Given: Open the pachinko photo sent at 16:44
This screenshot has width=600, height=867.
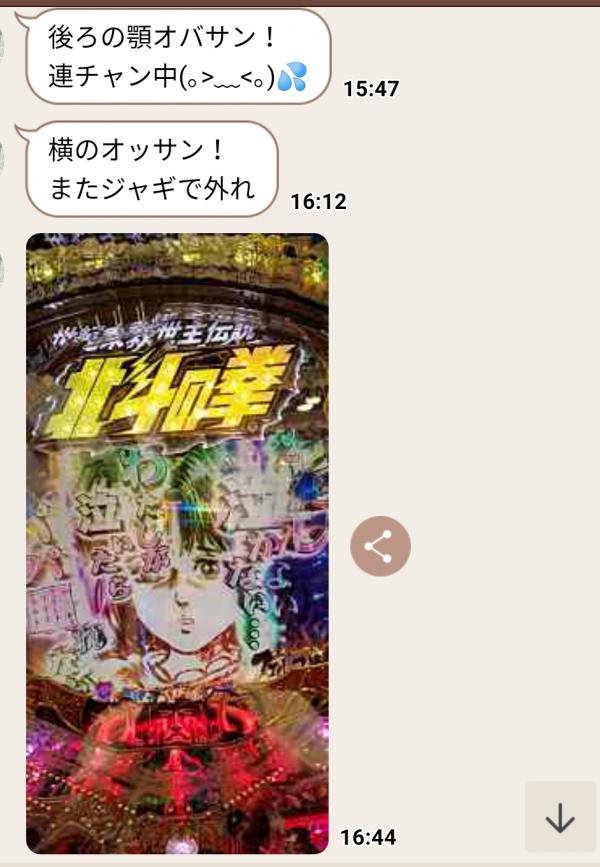Looking at the screenshot, I should pyautogui.click(x=177, y=542).
